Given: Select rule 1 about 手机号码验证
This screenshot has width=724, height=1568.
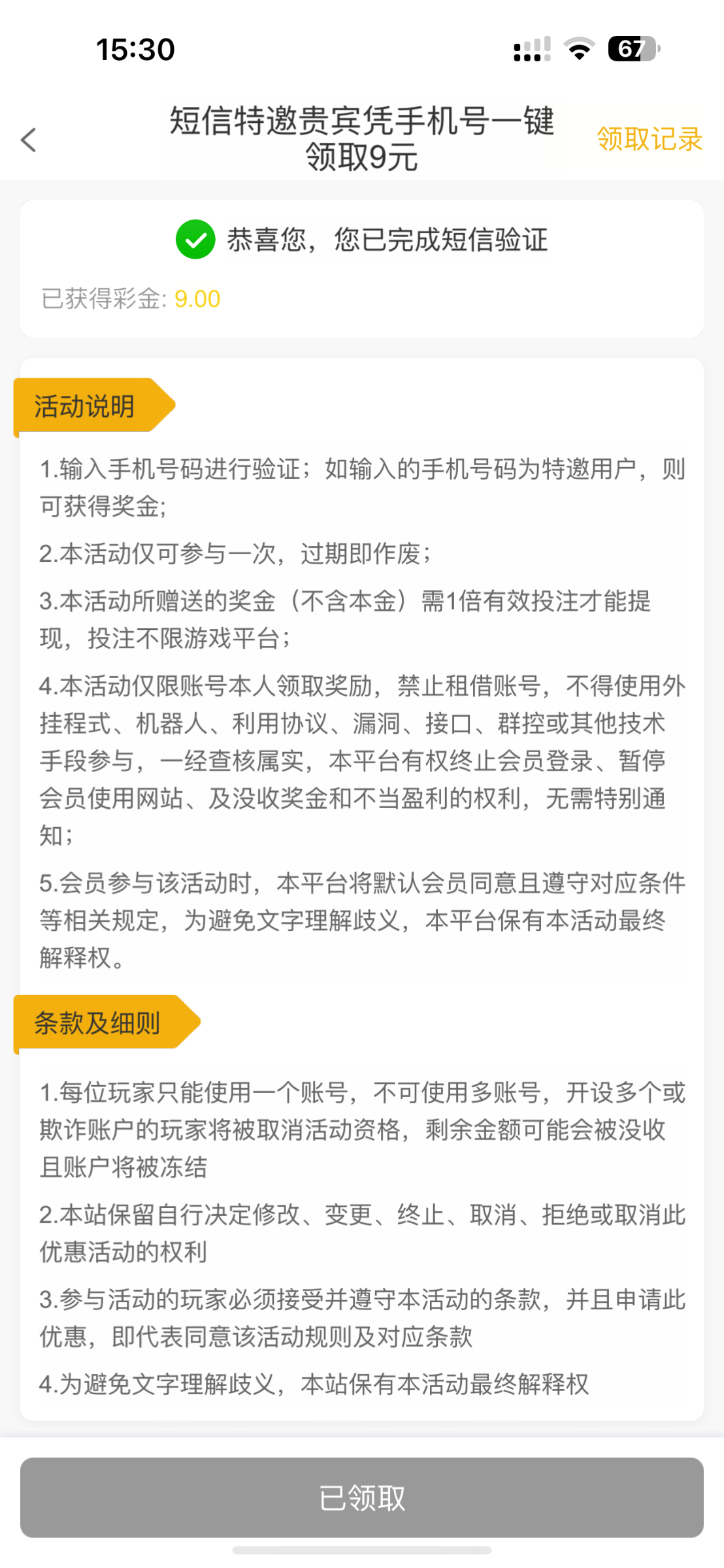Looking at the screenshot, I should [362, 487].
